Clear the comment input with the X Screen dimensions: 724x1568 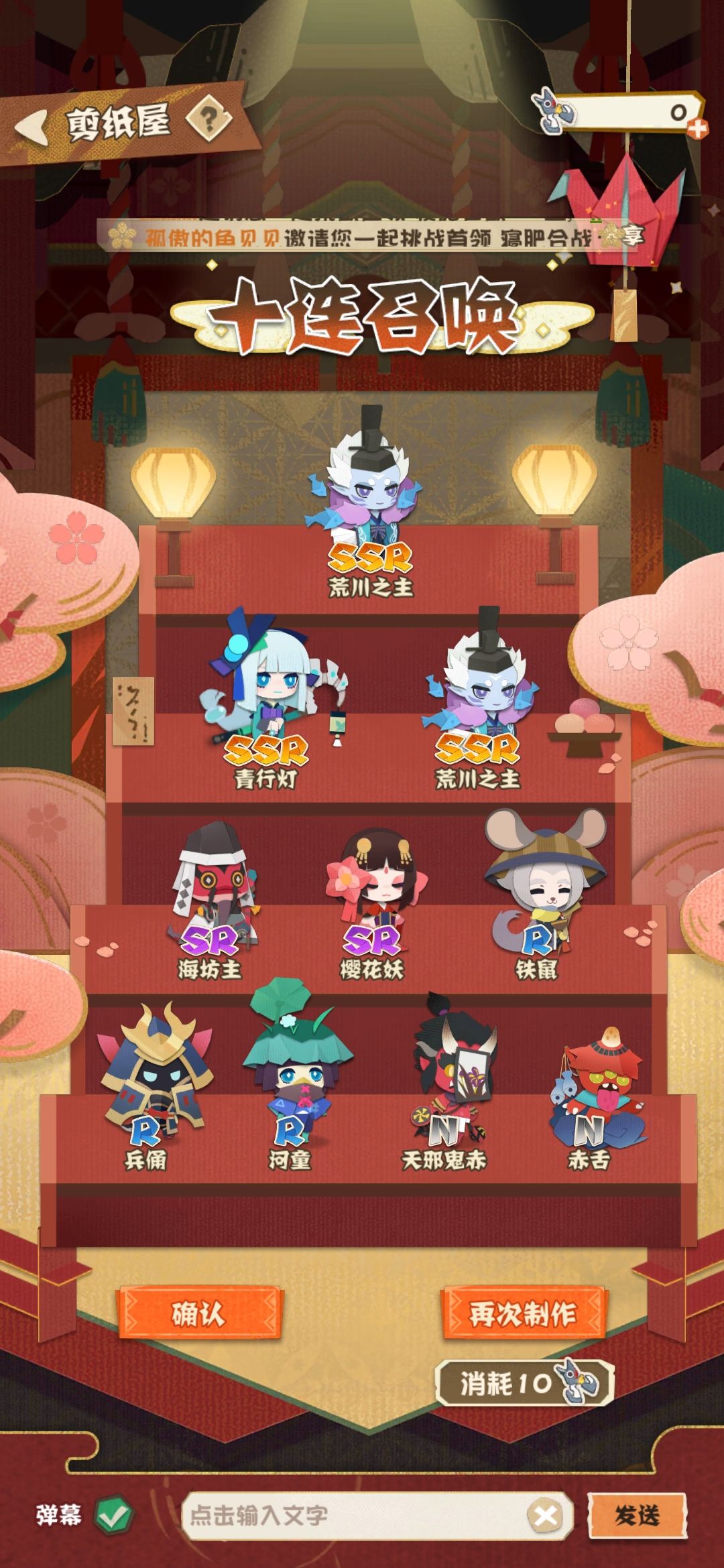click(x=546, y=1516)
